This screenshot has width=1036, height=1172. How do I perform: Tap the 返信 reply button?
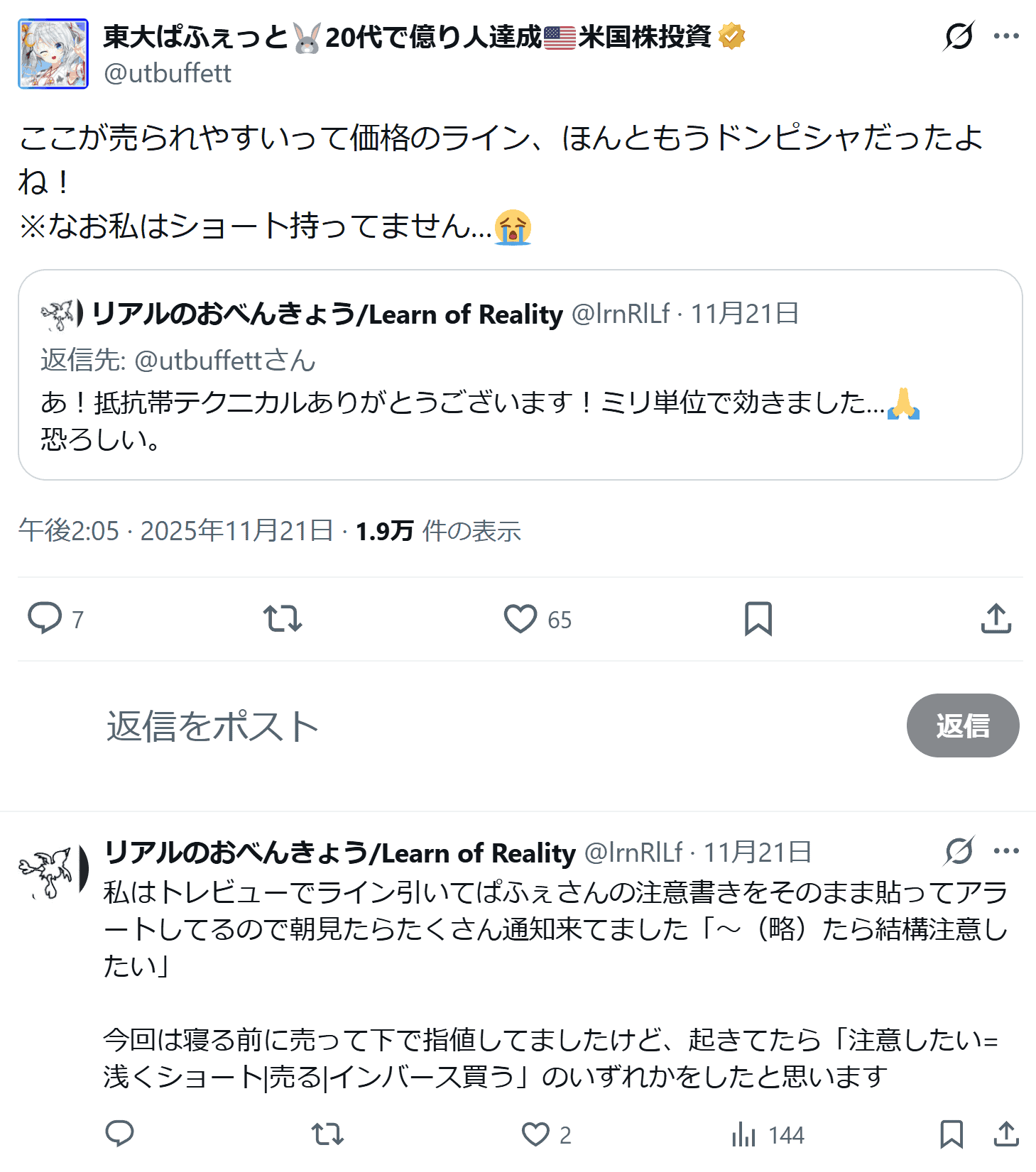click(962, 725)
